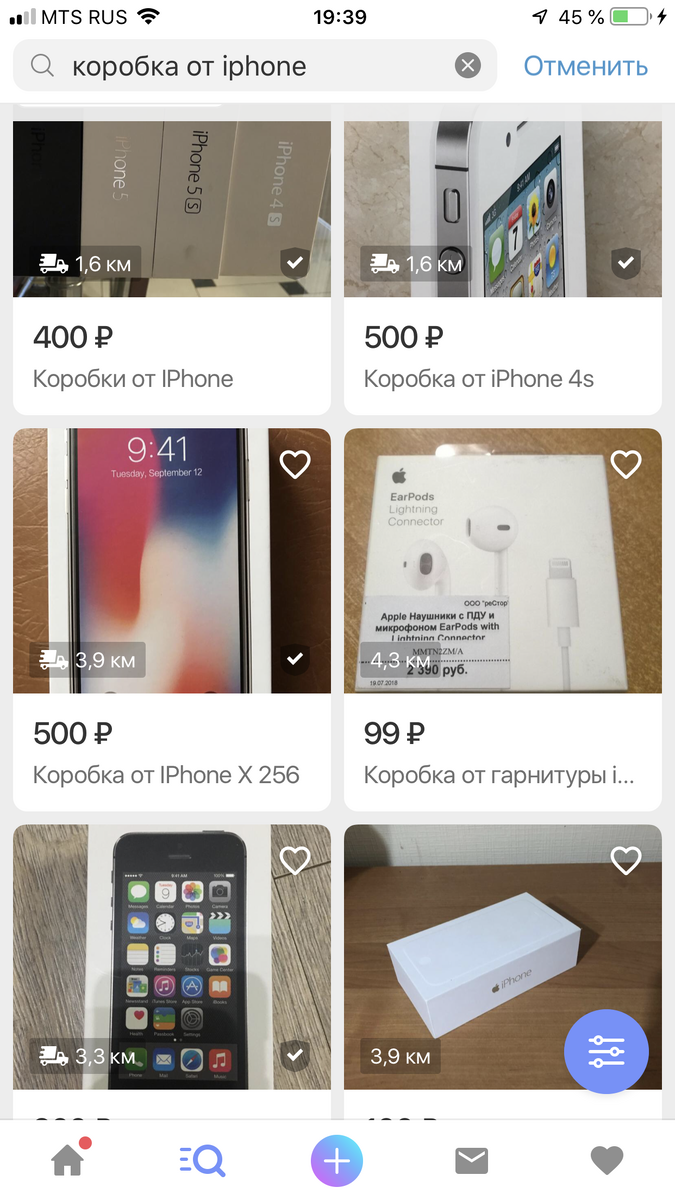
Task: Tap the search field with коробка от iphone
Action: [250, 67]
